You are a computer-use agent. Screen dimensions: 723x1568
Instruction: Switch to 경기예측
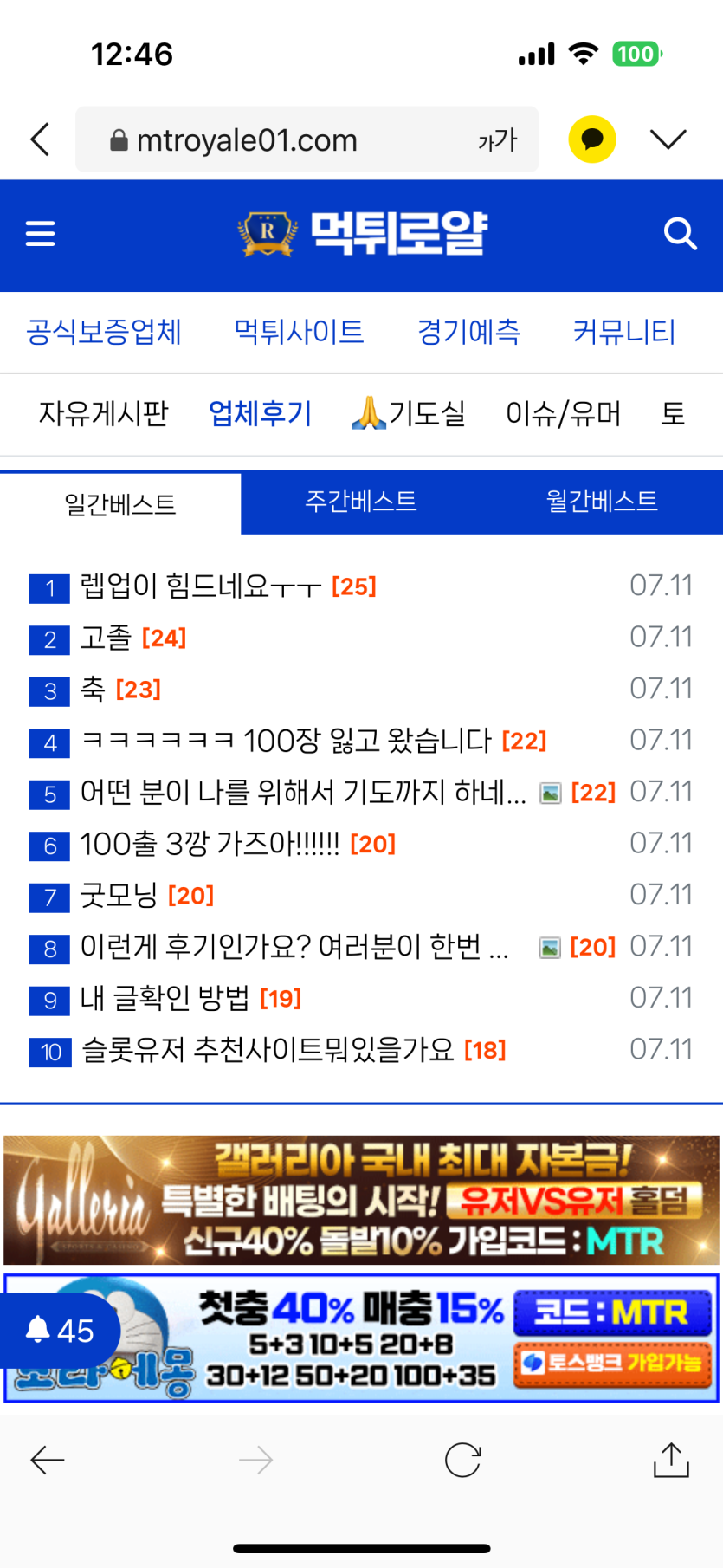pos(468,332)
